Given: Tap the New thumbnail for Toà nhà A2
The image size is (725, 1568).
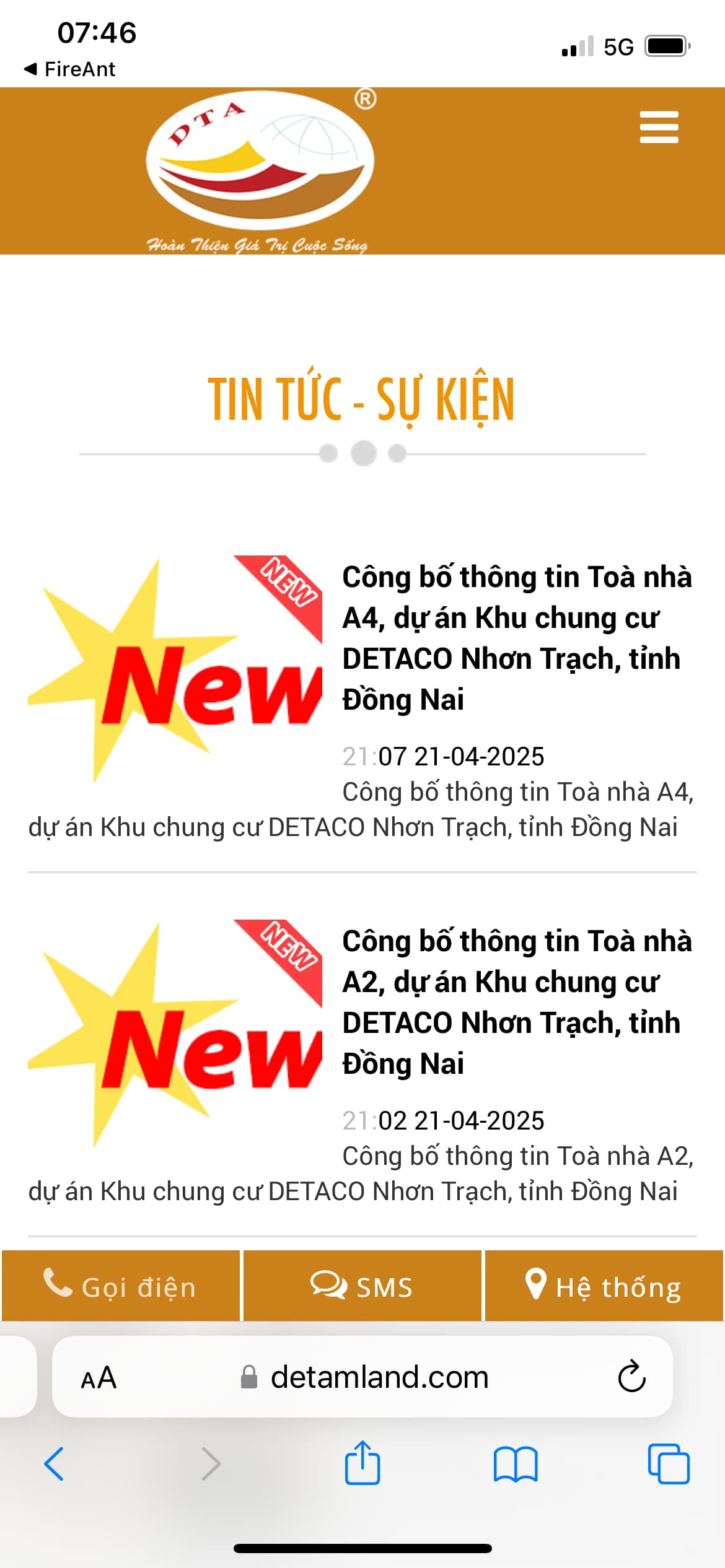Looking at the screenshot, I should tap(175, 1034).
